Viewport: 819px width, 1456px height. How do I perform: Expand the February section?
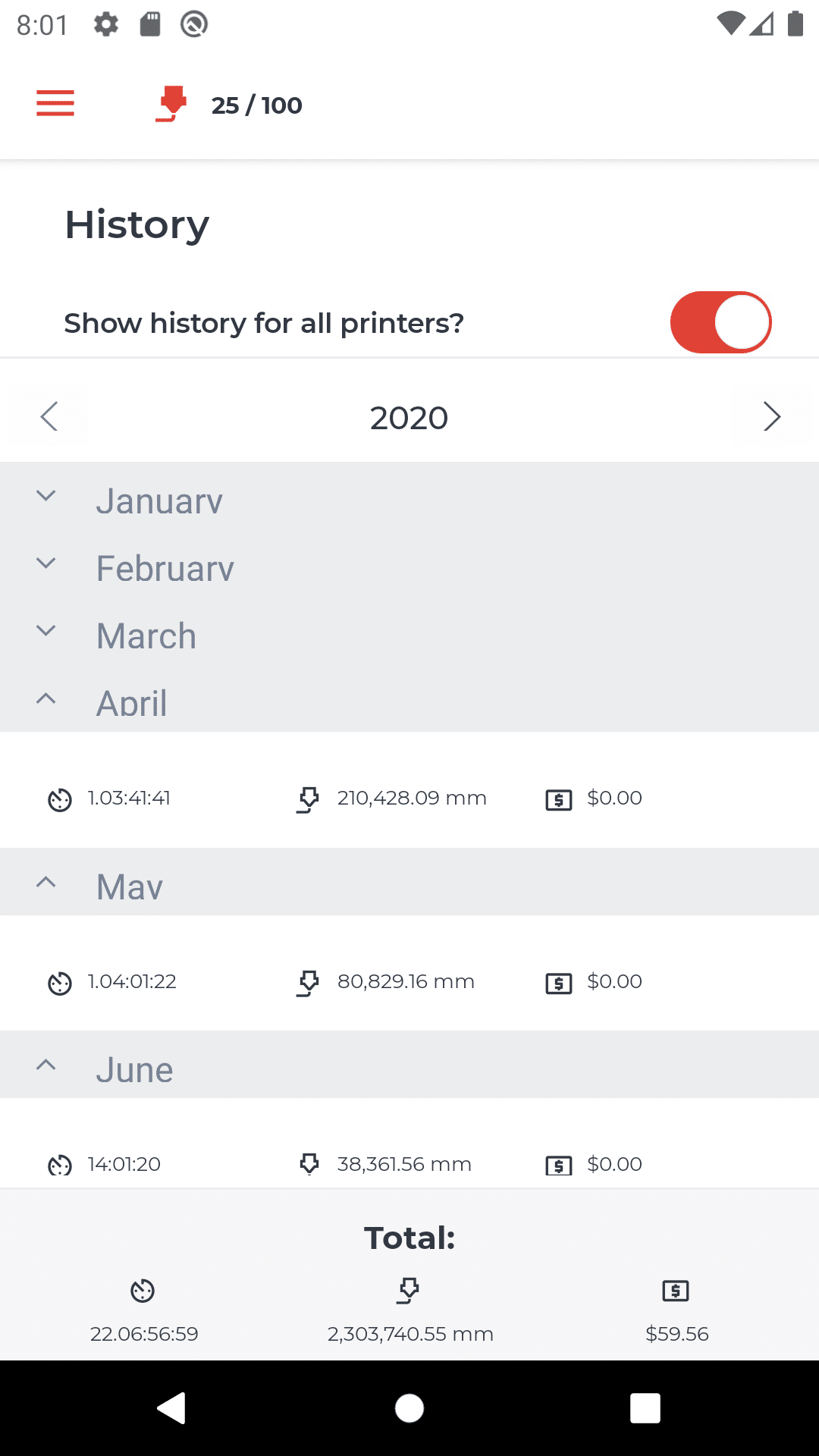coord(409,568)
